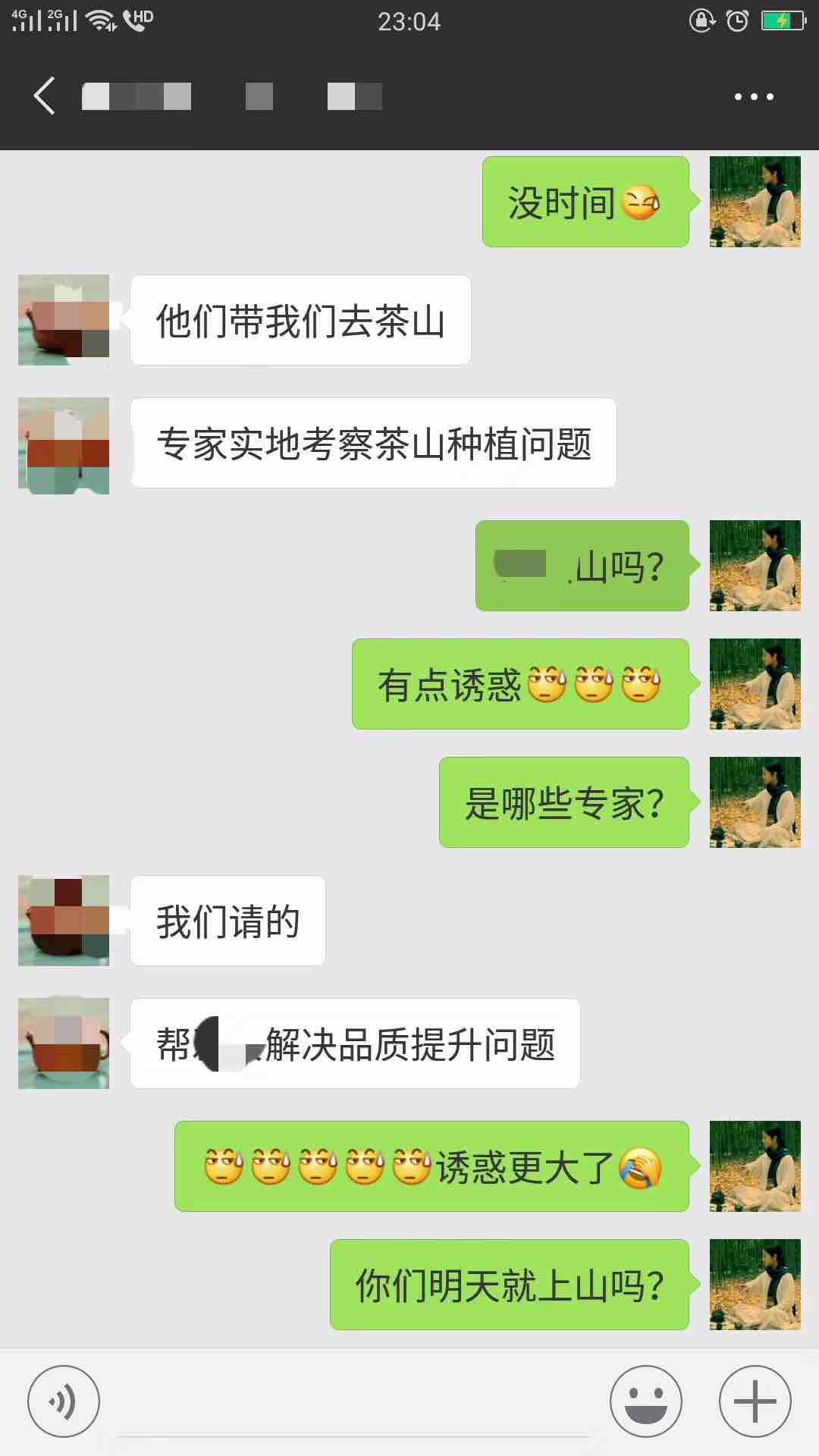Open the three-dot chat info menu
This screenshot has height=1456, width=819.
click(754, 97)
